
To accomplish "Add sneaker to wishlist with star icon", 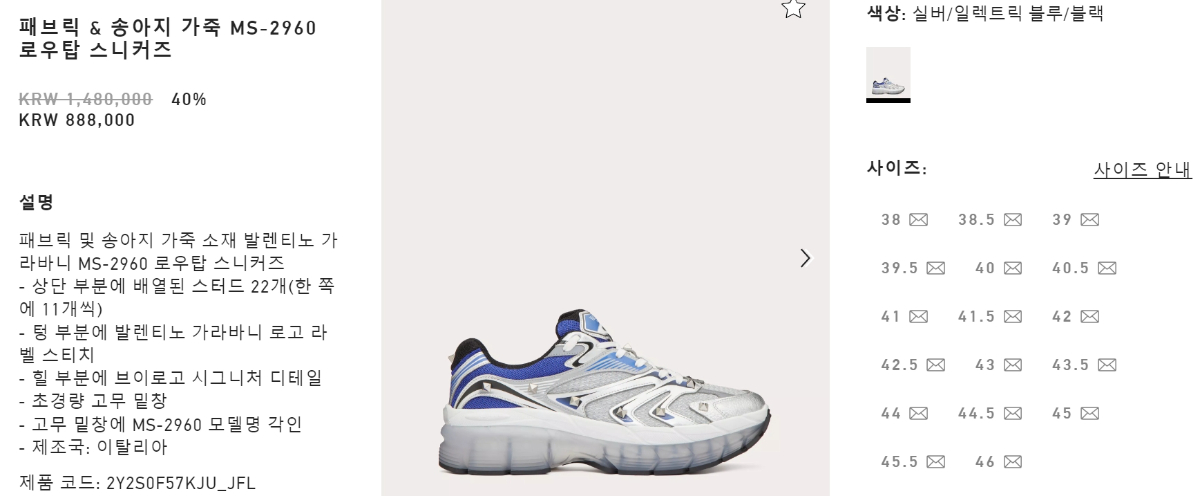I will pos(792,9).
